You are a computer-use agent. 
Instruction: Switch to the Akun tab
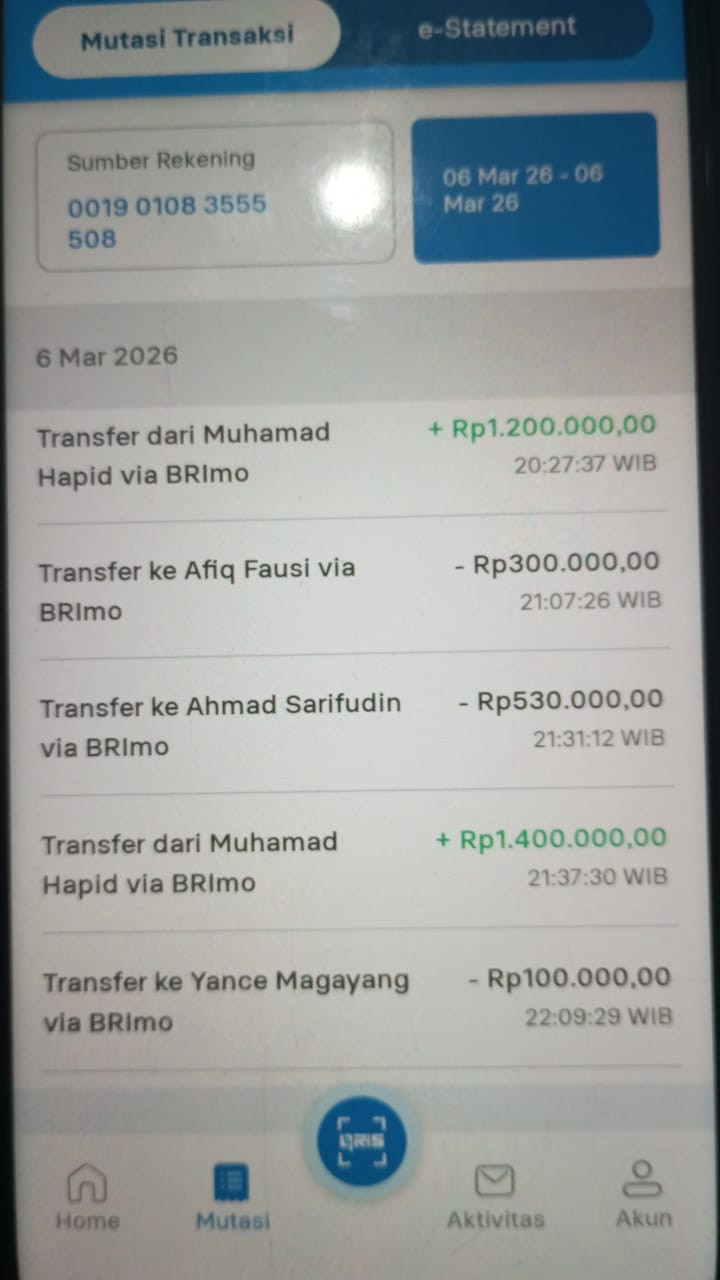pyautogui.click(x=643, y=1196)
